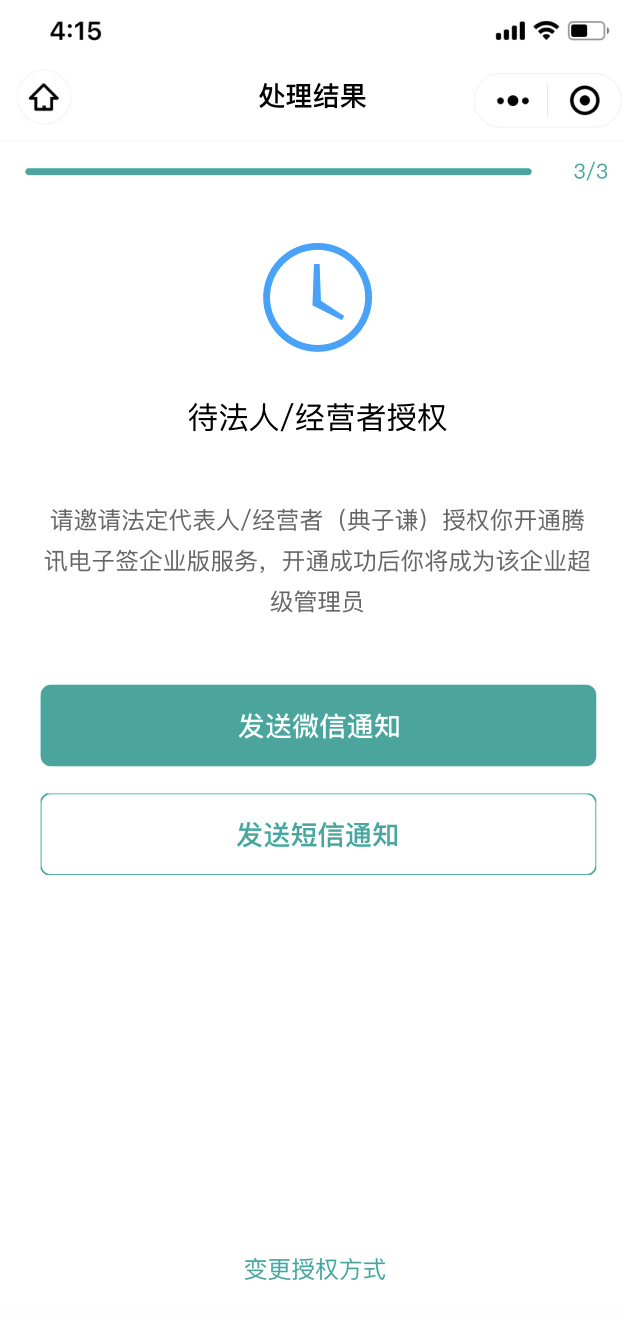This screenshot has width=624, height=1320.
Task: Open the 变更授权方式 link
Action: coord(314,1270)
